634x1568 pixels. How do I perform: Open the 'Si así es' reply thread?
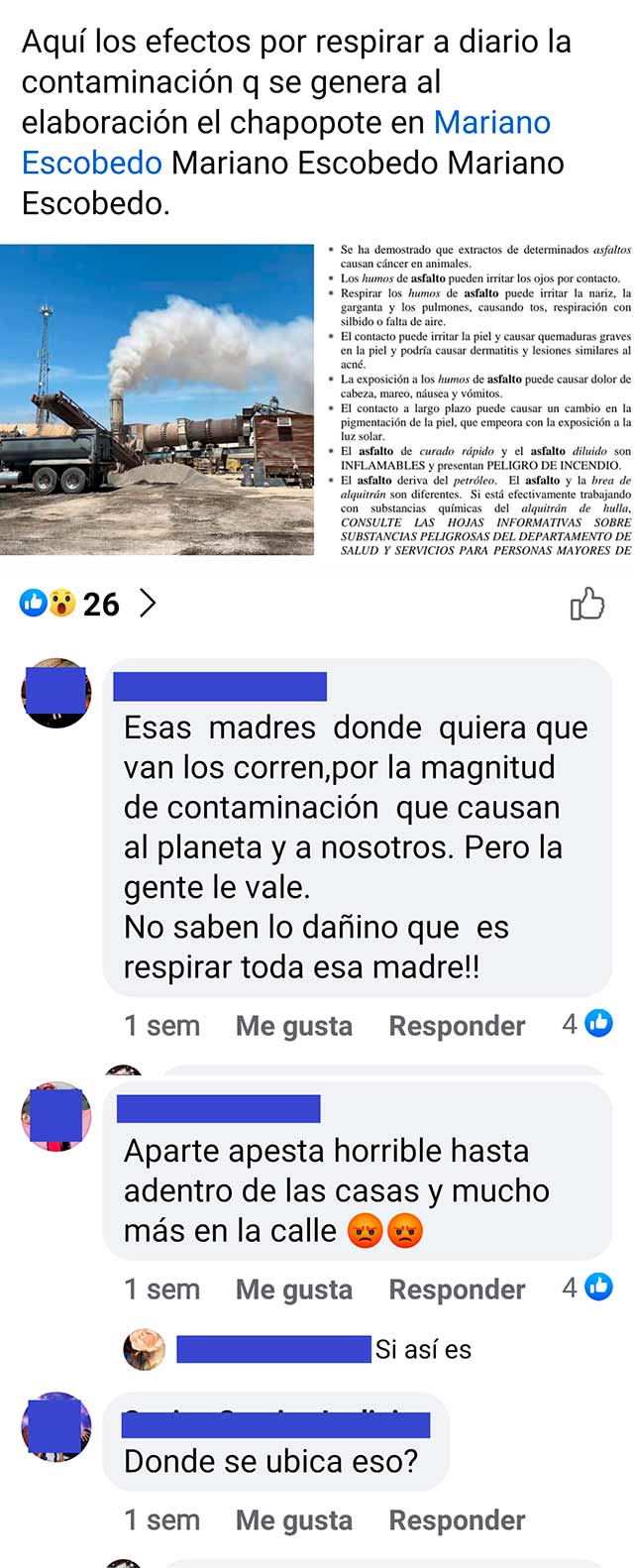[422, 1350]
